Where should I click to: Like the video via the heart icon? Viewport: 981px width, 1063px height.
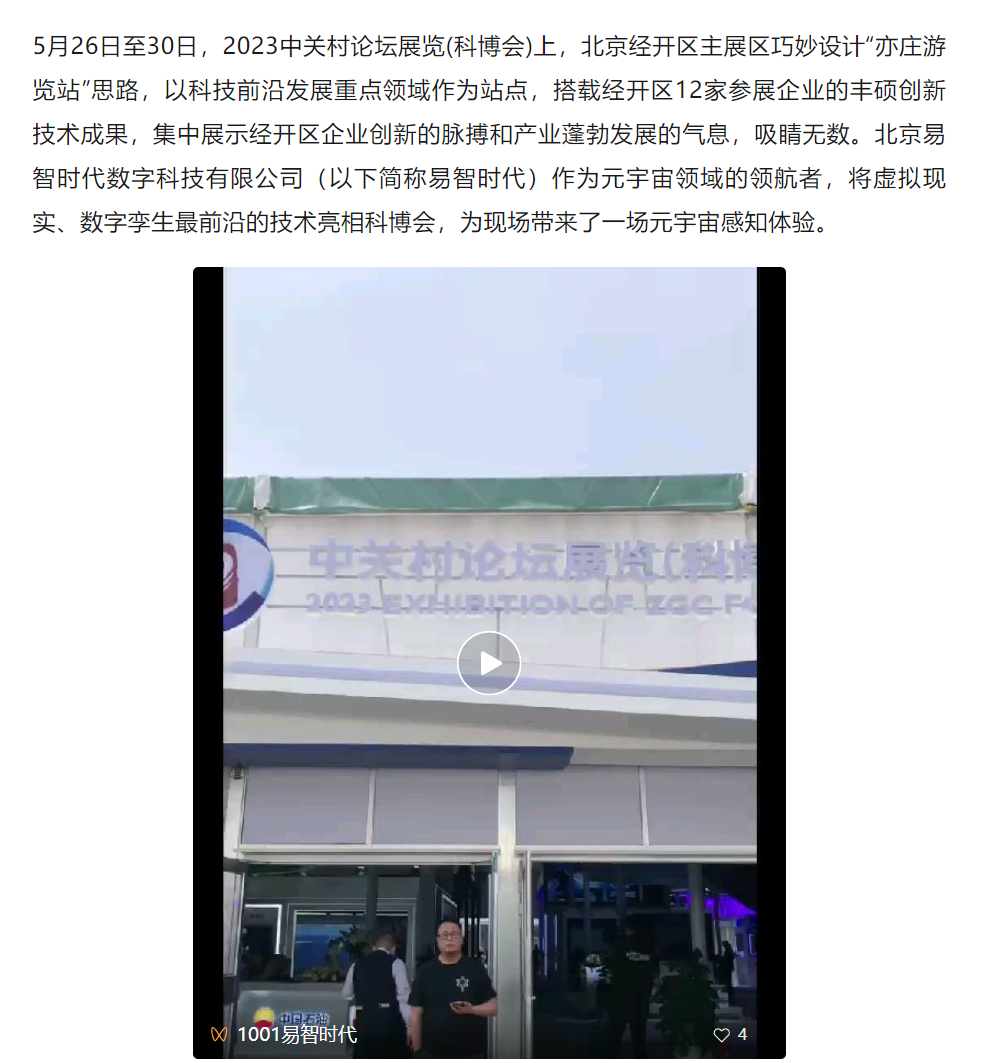click(x=721, y=1035)
